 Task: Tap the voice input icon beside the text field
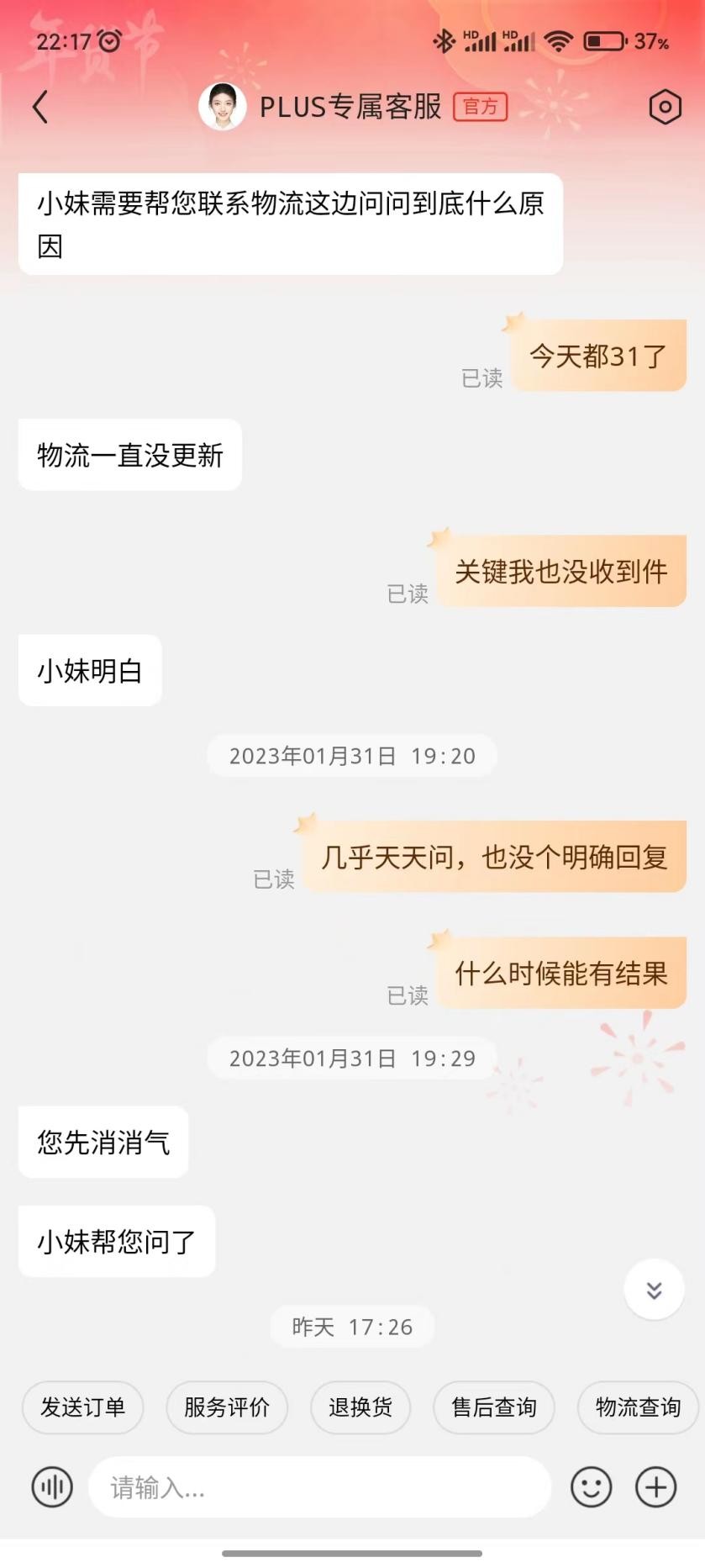tap(51, 1487)
